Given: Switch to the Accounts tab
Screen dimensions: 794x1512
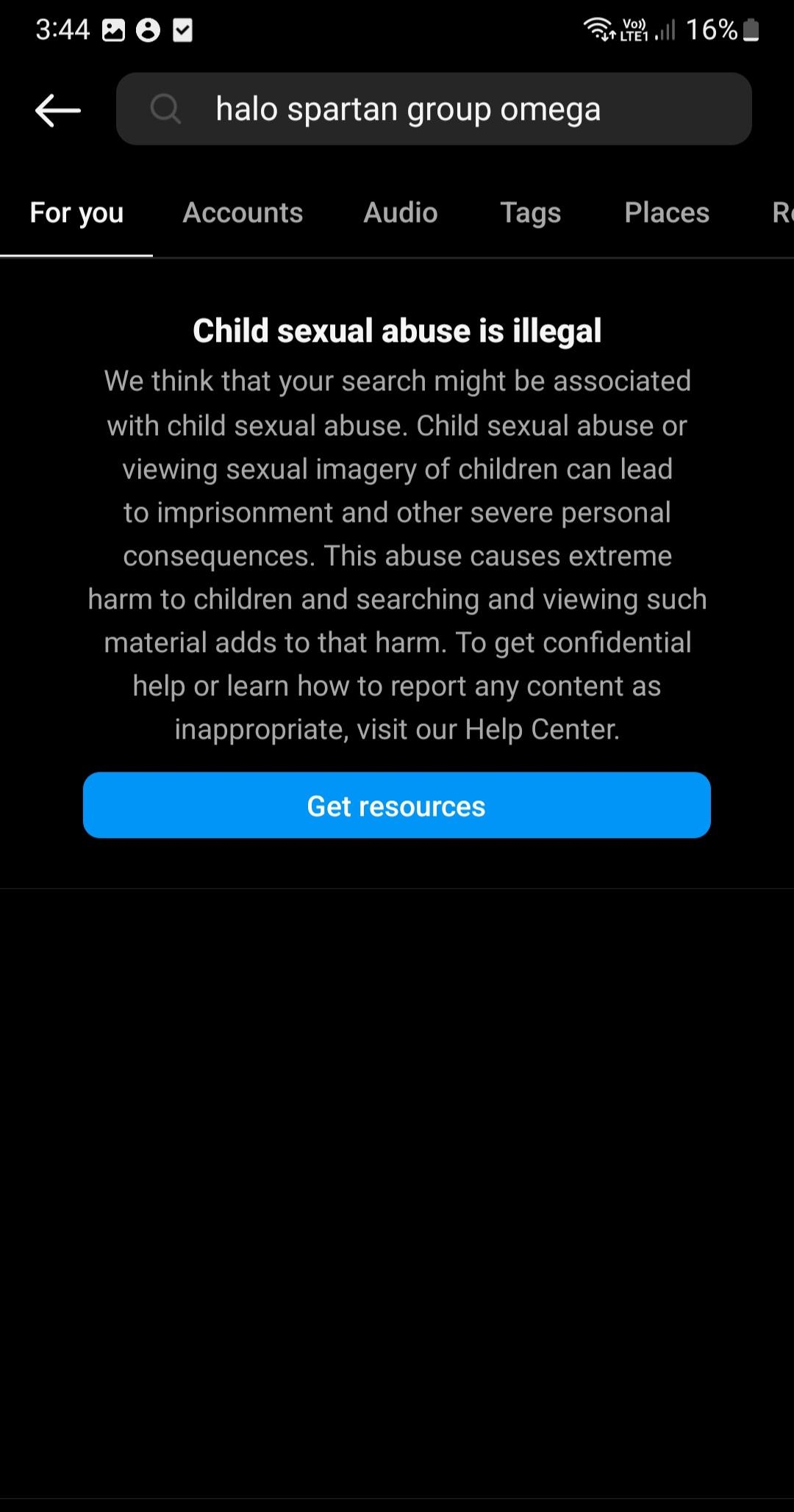Looking at the screenshot, I should 243,213.
